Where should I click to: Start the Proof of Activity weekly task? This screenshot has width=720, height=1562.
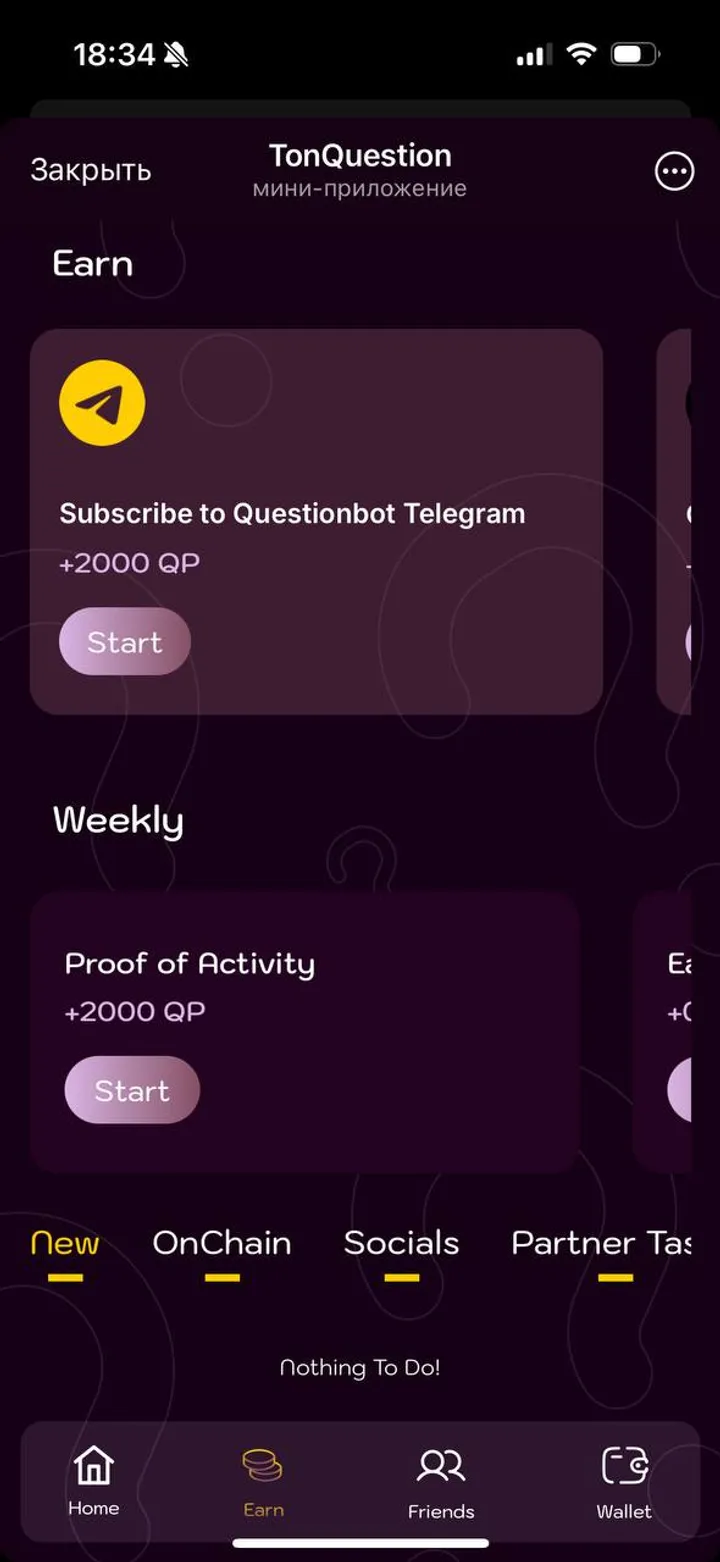pos(132,1090)
